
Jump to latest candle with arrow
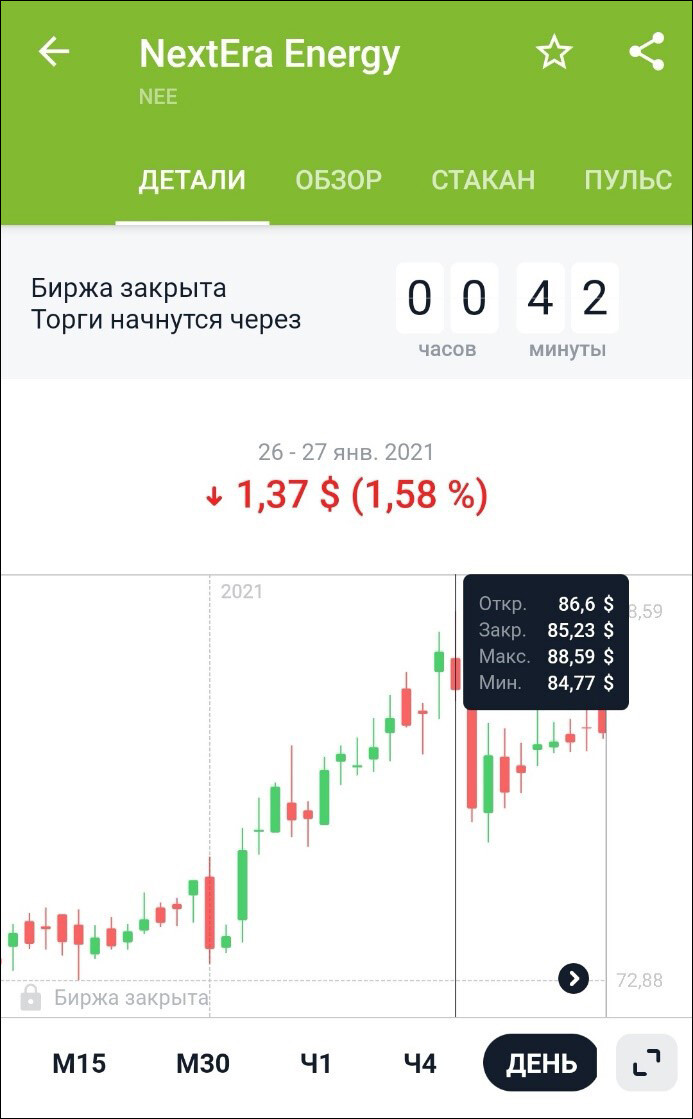(x=573, y=978)
